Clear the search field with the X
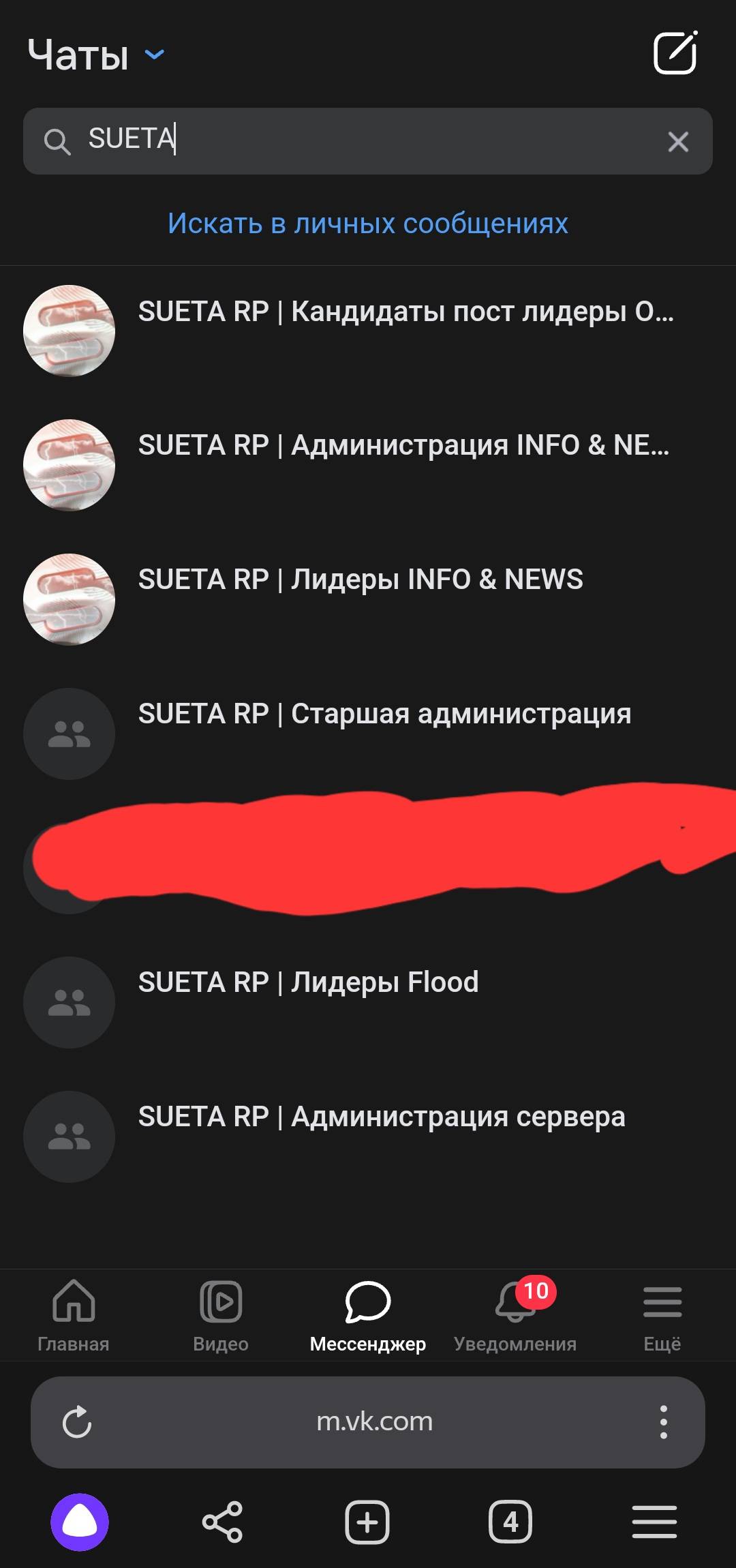This screenshot has height=1568, width=736. (x=677, y=142)
